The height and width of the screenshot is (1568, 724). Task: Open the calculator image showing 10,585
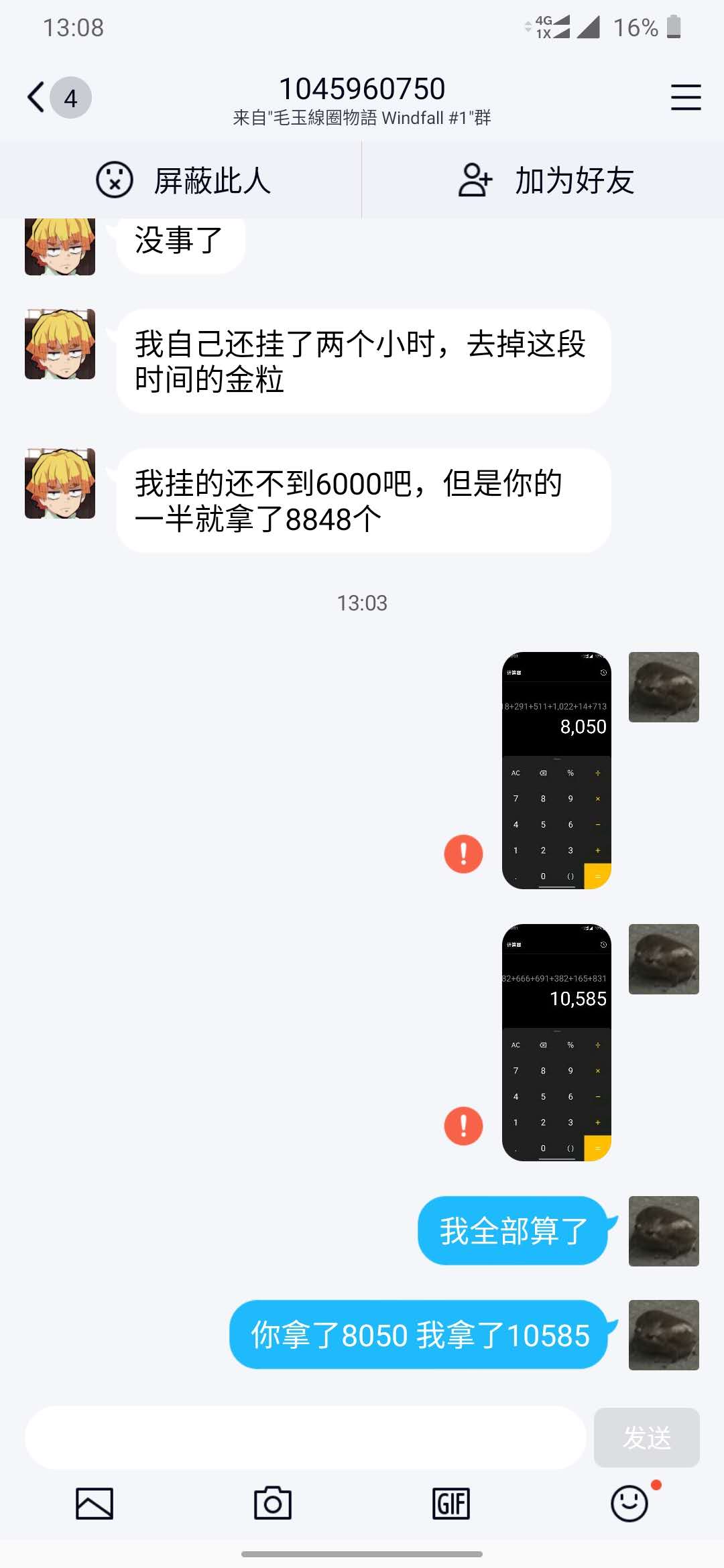(556, 1043)
